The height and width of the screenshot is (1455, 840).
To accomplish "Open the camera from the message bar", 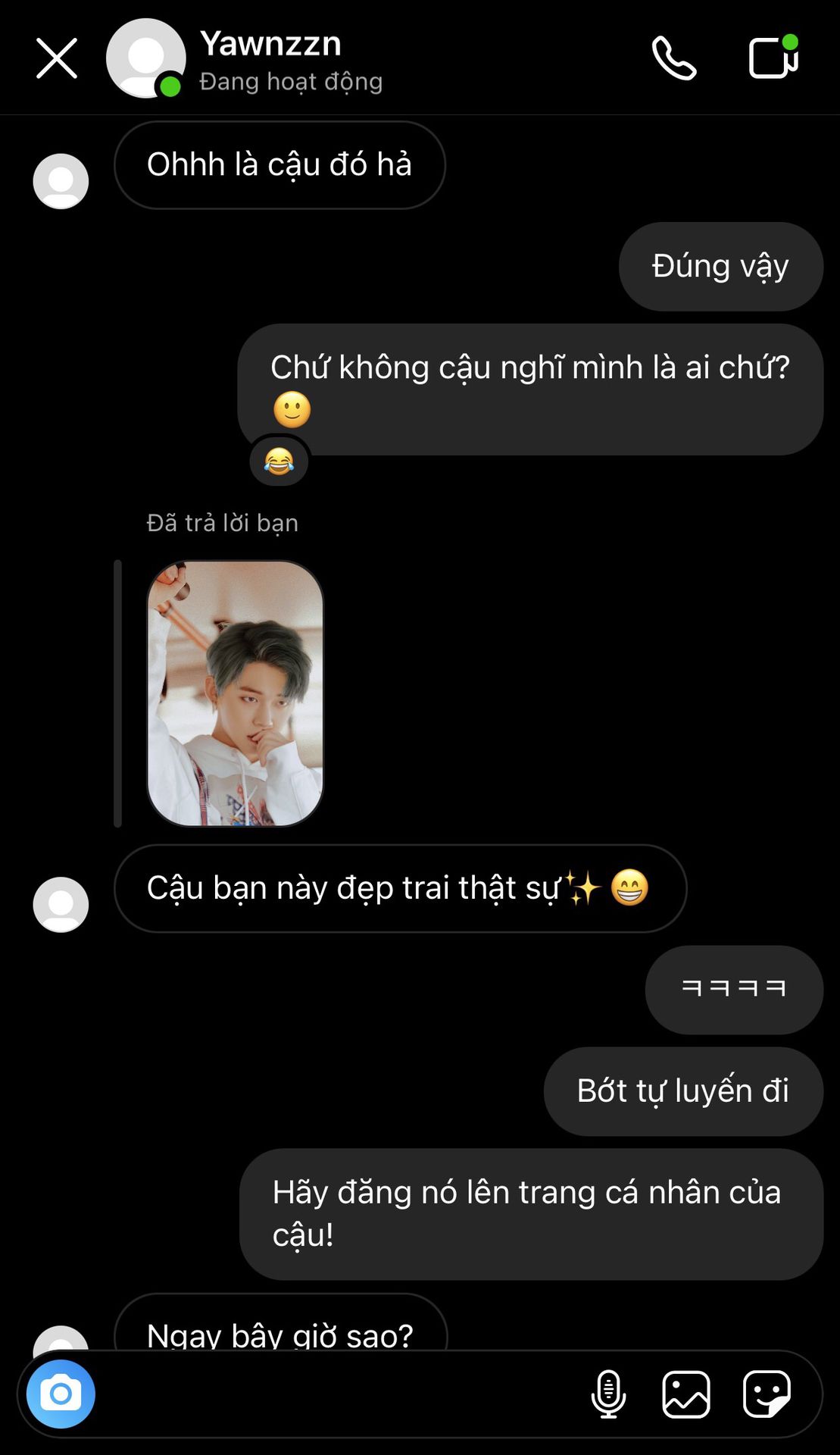I will click(61, 1394).
